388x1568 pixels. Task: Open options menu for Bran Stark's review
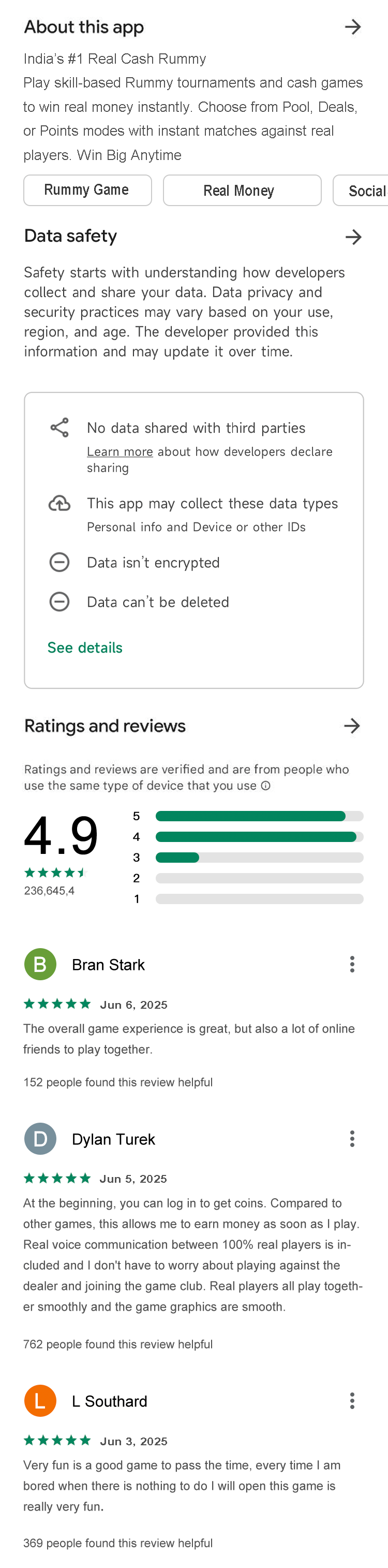(x=351, y=964)
